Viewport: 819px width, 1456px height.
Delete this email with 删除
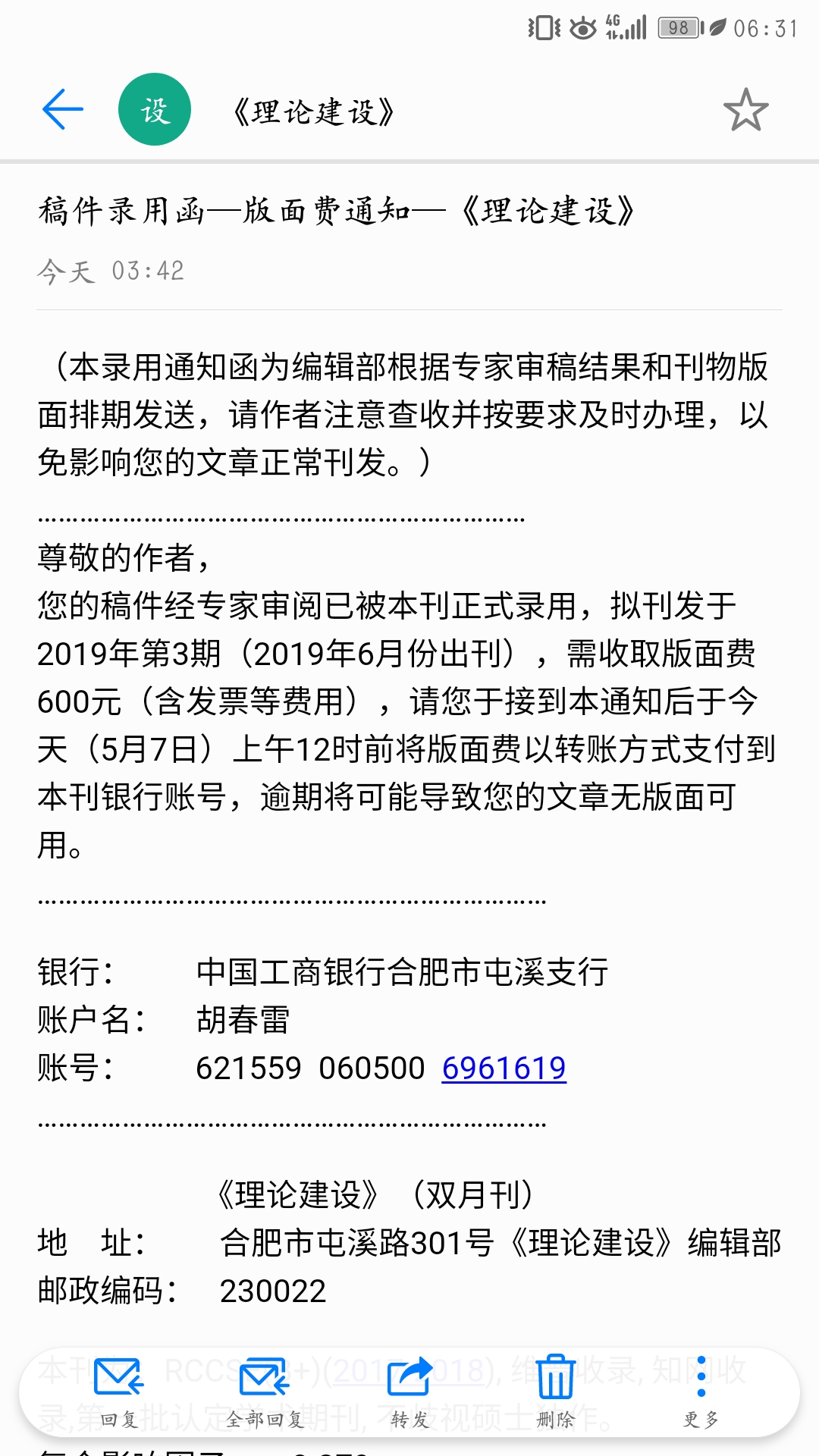(556, 1392)
